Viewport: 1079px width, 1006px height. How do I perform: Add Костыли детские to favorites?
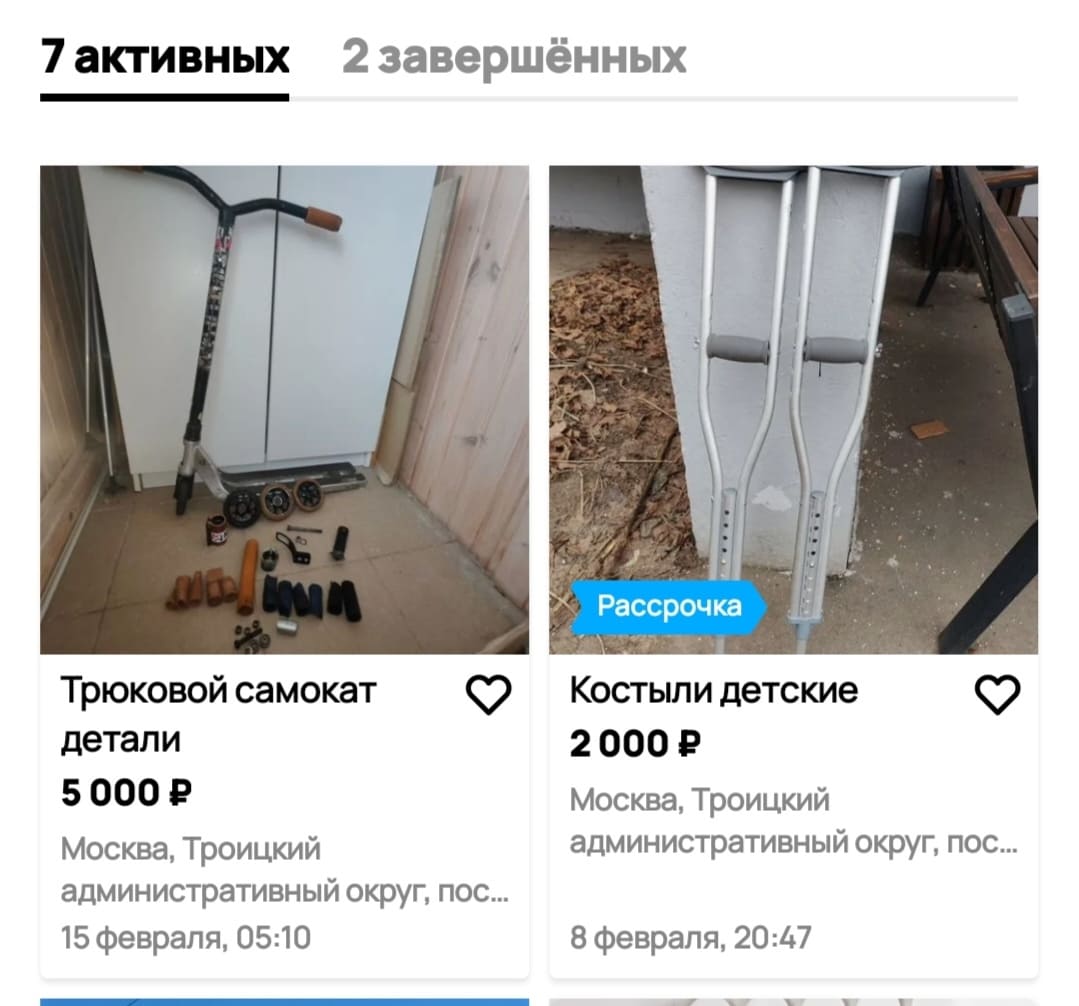(x=997, y=693)
